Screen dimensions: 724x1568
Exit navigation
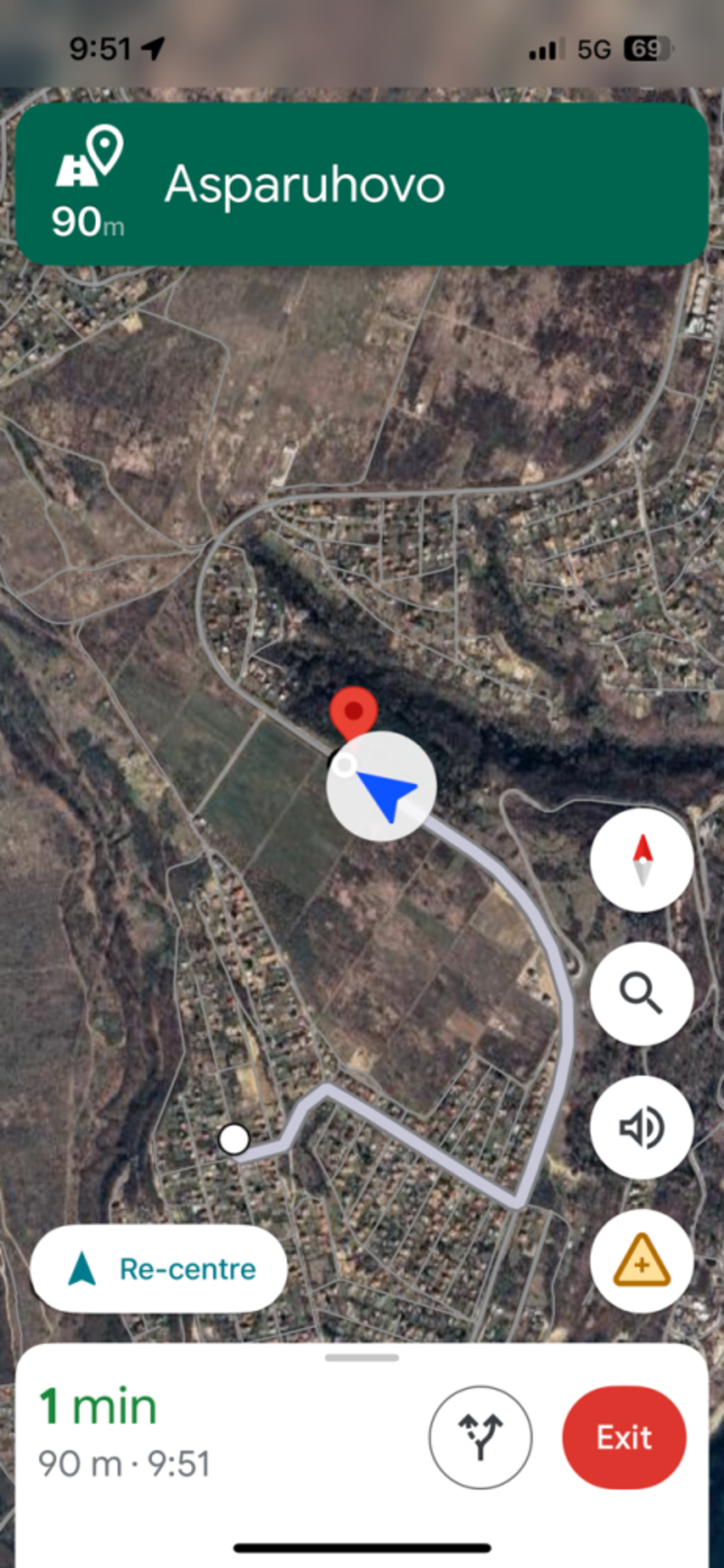tap(624, 1438)
